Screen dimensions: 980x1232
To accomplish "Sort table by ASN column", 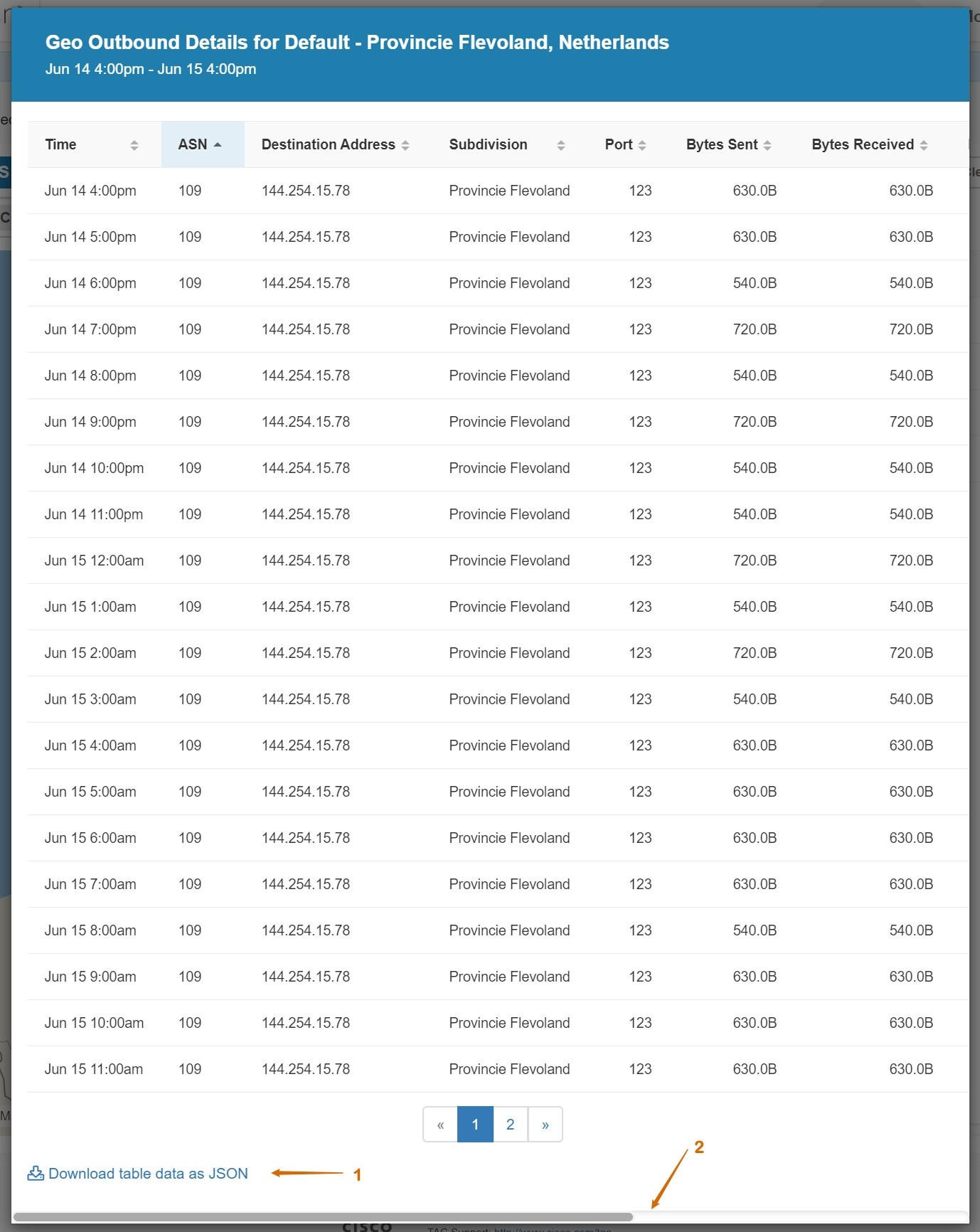I will tap(201, 144).
